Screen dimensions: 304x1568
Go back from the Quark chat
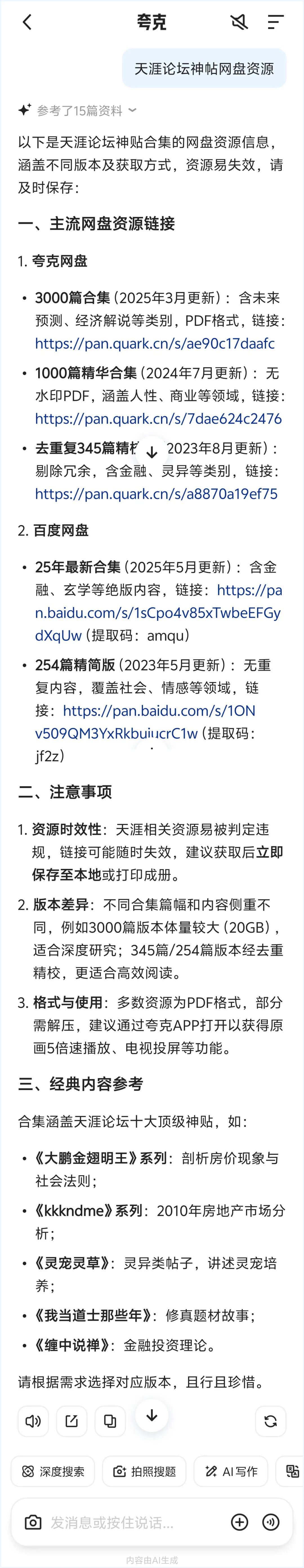pos(27,23)
